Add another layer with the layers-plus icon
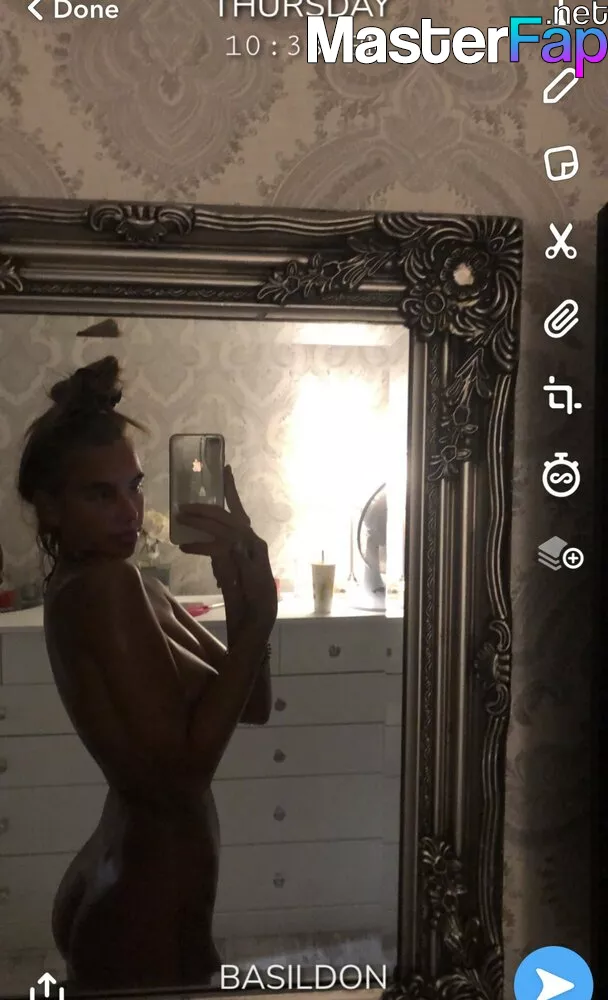The image size is (608, 1000). pos(560,553)
